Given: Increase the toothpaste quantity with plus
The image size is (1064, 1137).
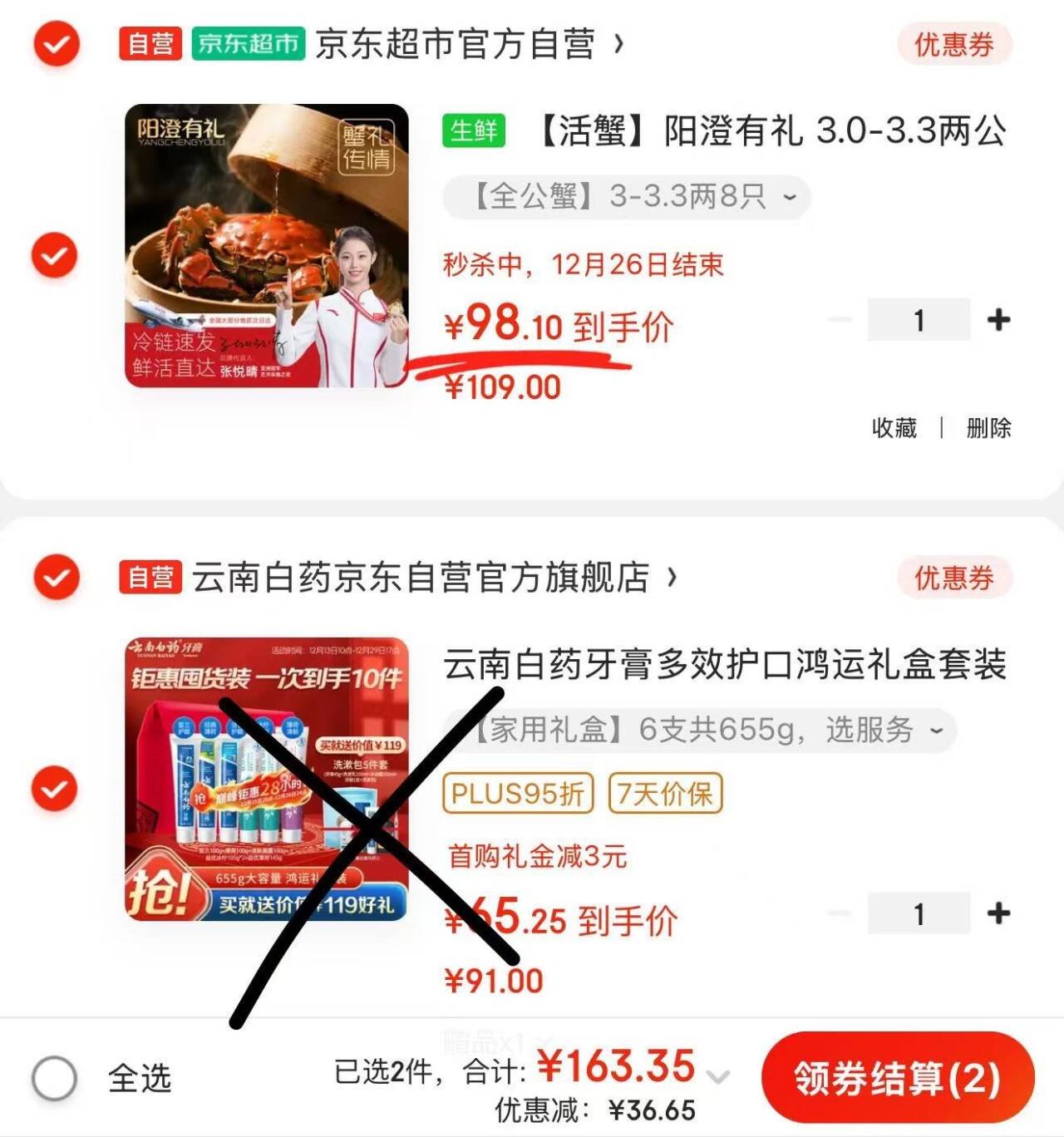Looking at the screenshot, I should [x=998, y=913].
